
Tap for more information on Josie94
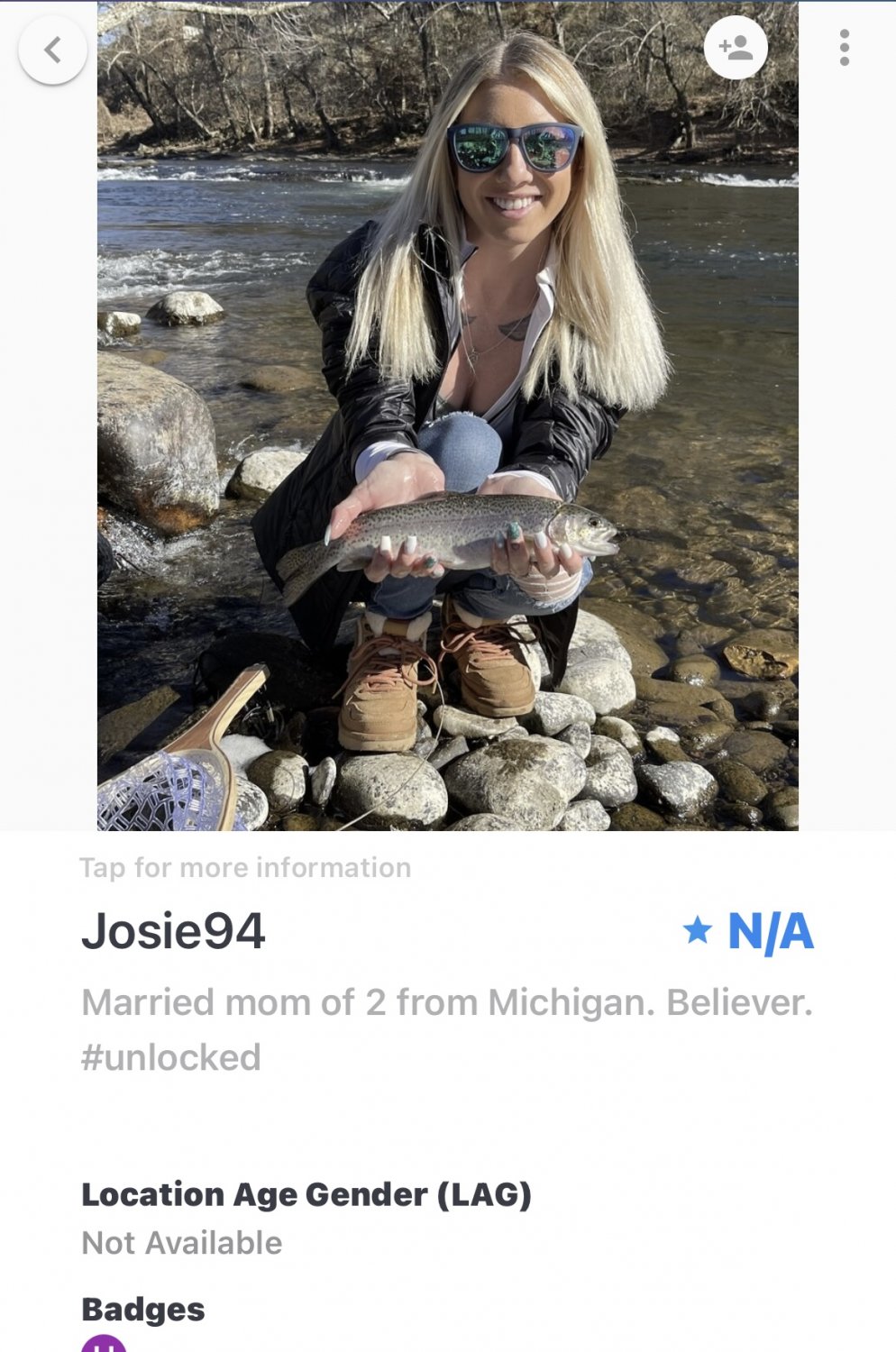coord(245,868)
